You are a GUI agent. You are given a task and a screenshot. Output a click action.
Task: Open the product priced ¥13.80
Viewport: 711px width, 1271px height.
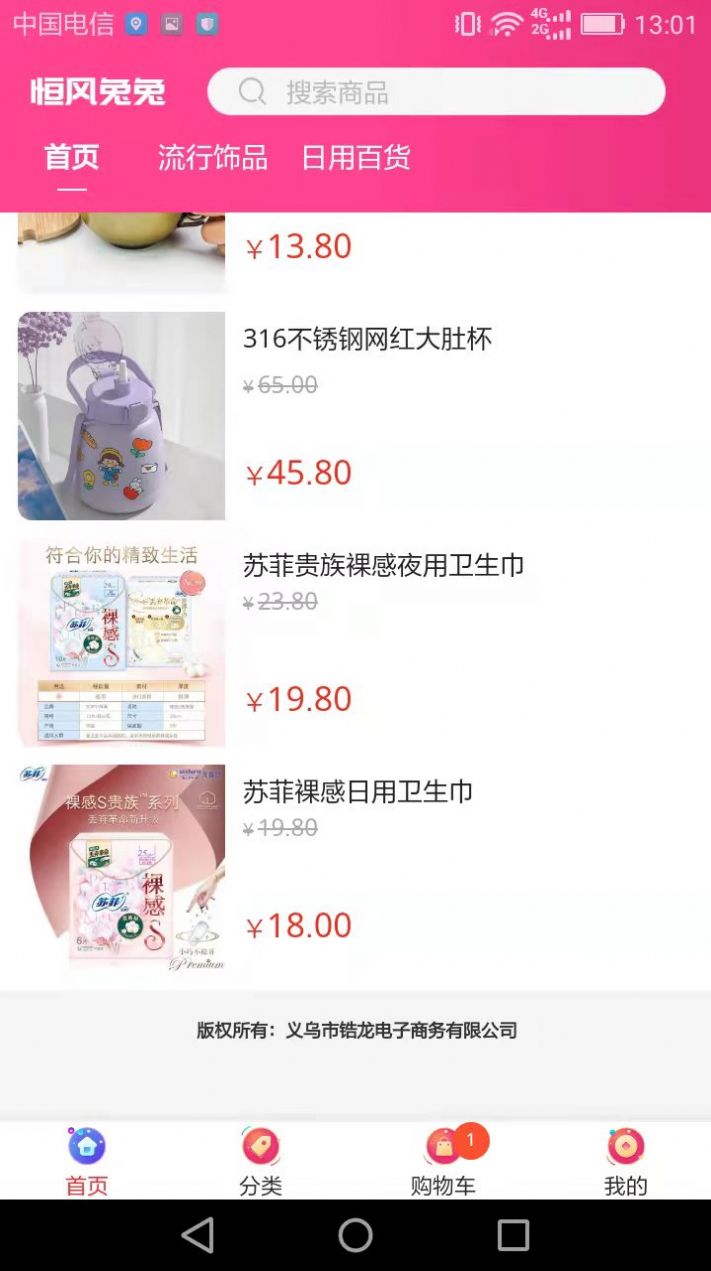(299, 246)
